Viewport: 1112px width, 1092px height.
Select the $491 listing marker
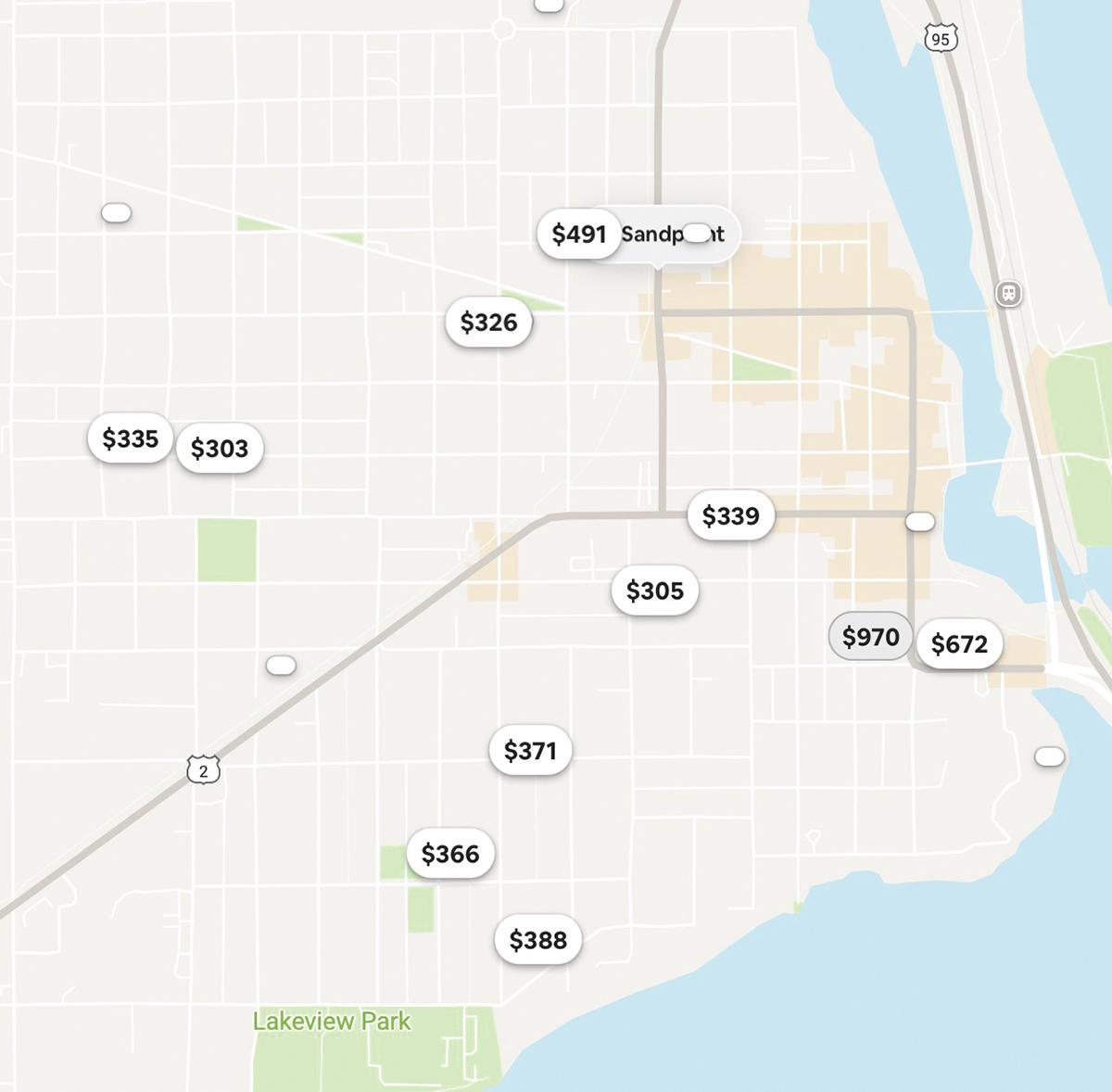tap(578, 234)
